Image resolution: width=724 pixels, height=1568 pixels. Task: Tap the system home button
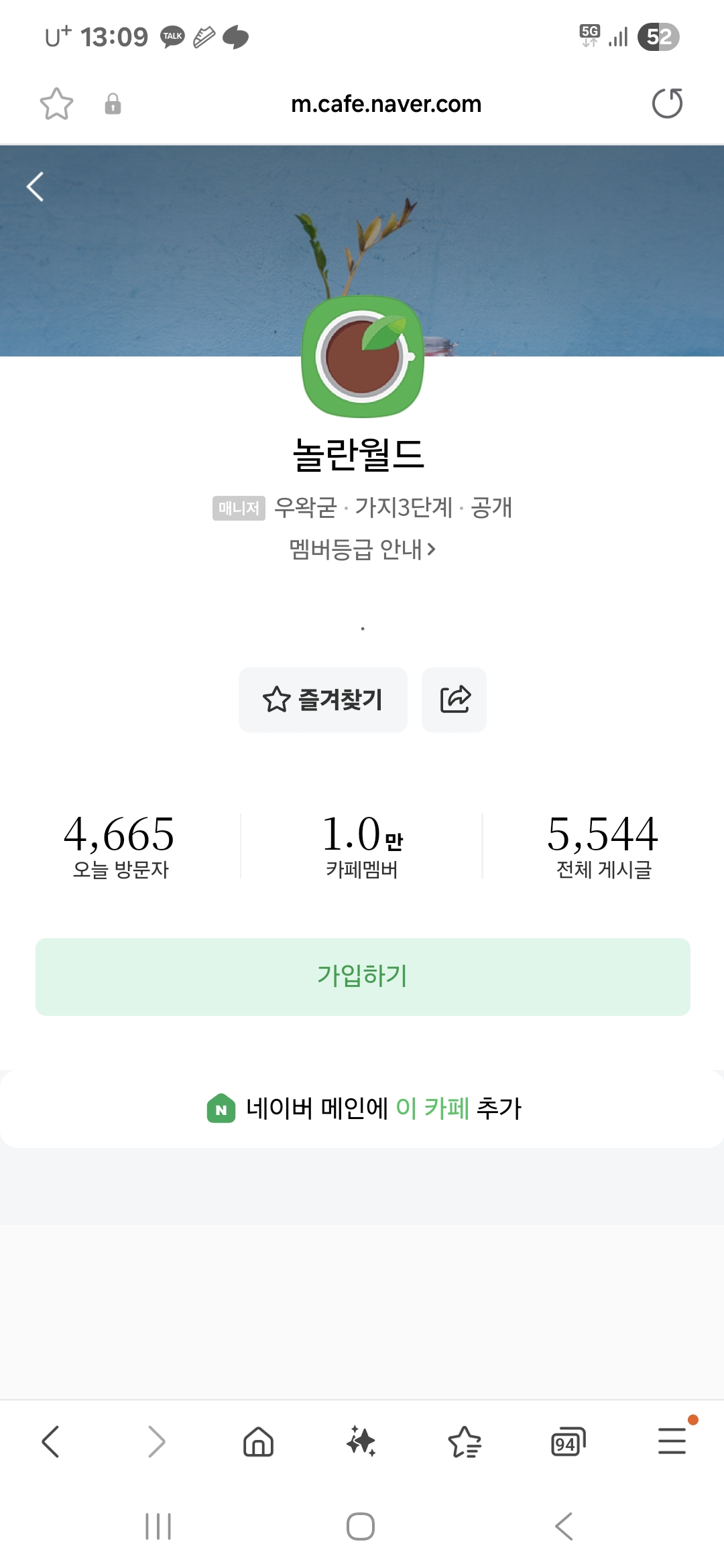pos(361,1526)
